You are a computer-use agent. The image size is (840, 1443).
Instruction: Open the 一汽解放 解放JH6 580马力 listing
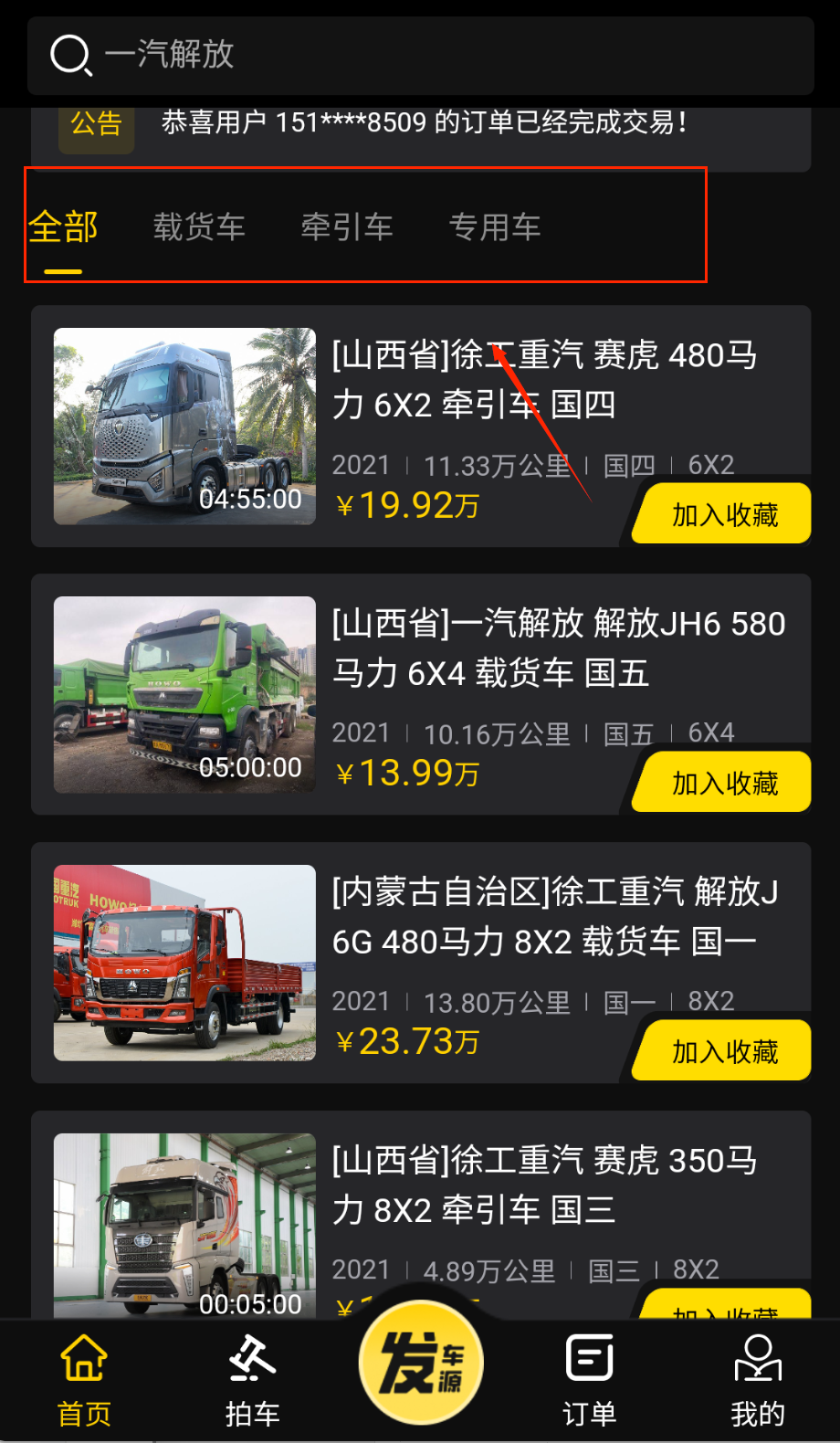[557, 648]
